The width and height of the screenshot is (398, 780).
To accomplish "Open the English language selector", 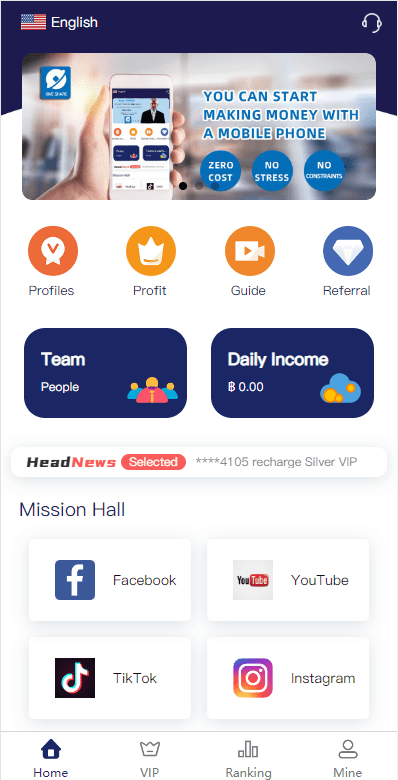I will click(59, 22).
